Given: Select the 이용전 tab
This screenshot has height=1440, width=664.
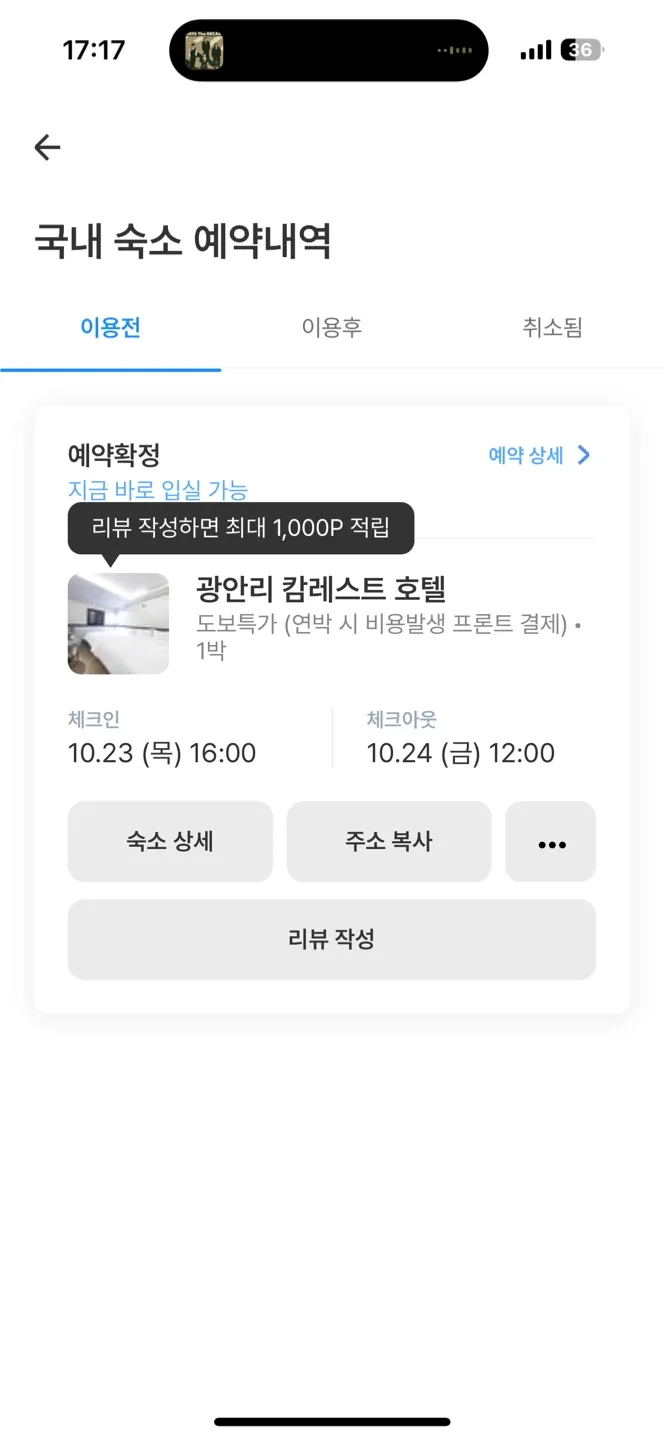Looking at the screenshot, I should click(110, 327).
